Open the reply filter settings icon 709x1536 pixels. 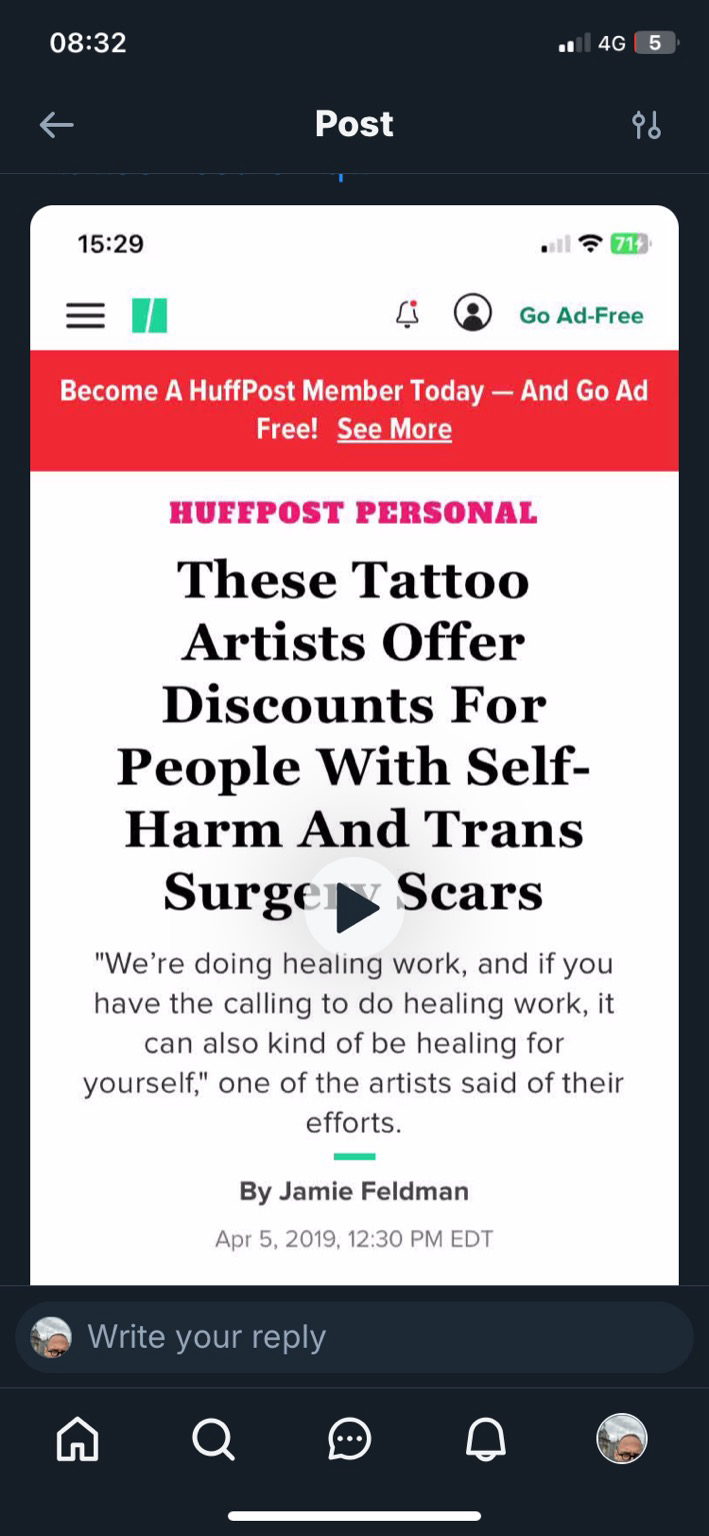point(647,125)
